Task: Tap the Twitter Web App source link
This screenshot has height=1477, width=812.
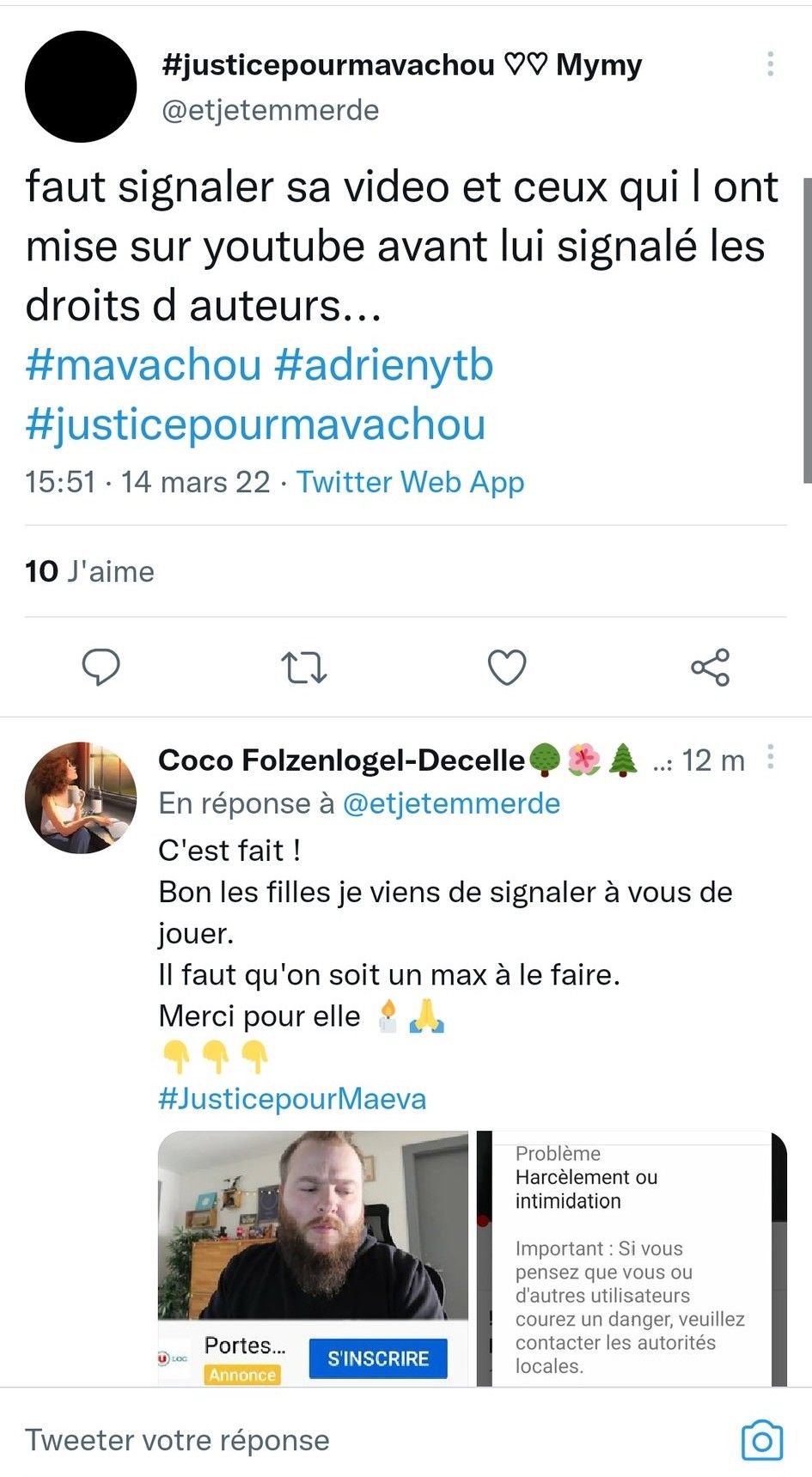Action: [410, 482]
